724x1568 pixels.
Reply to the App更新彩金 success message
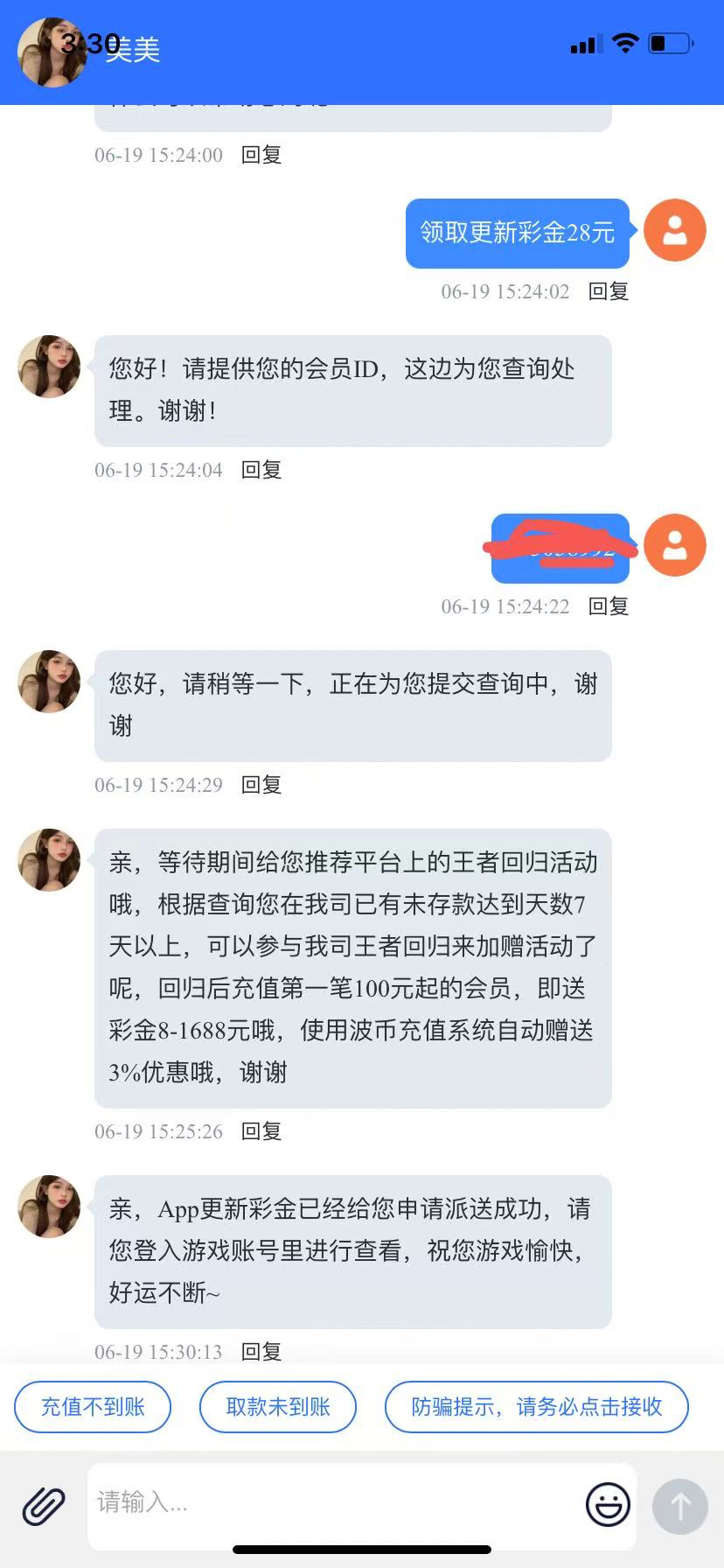[261, 1352]
